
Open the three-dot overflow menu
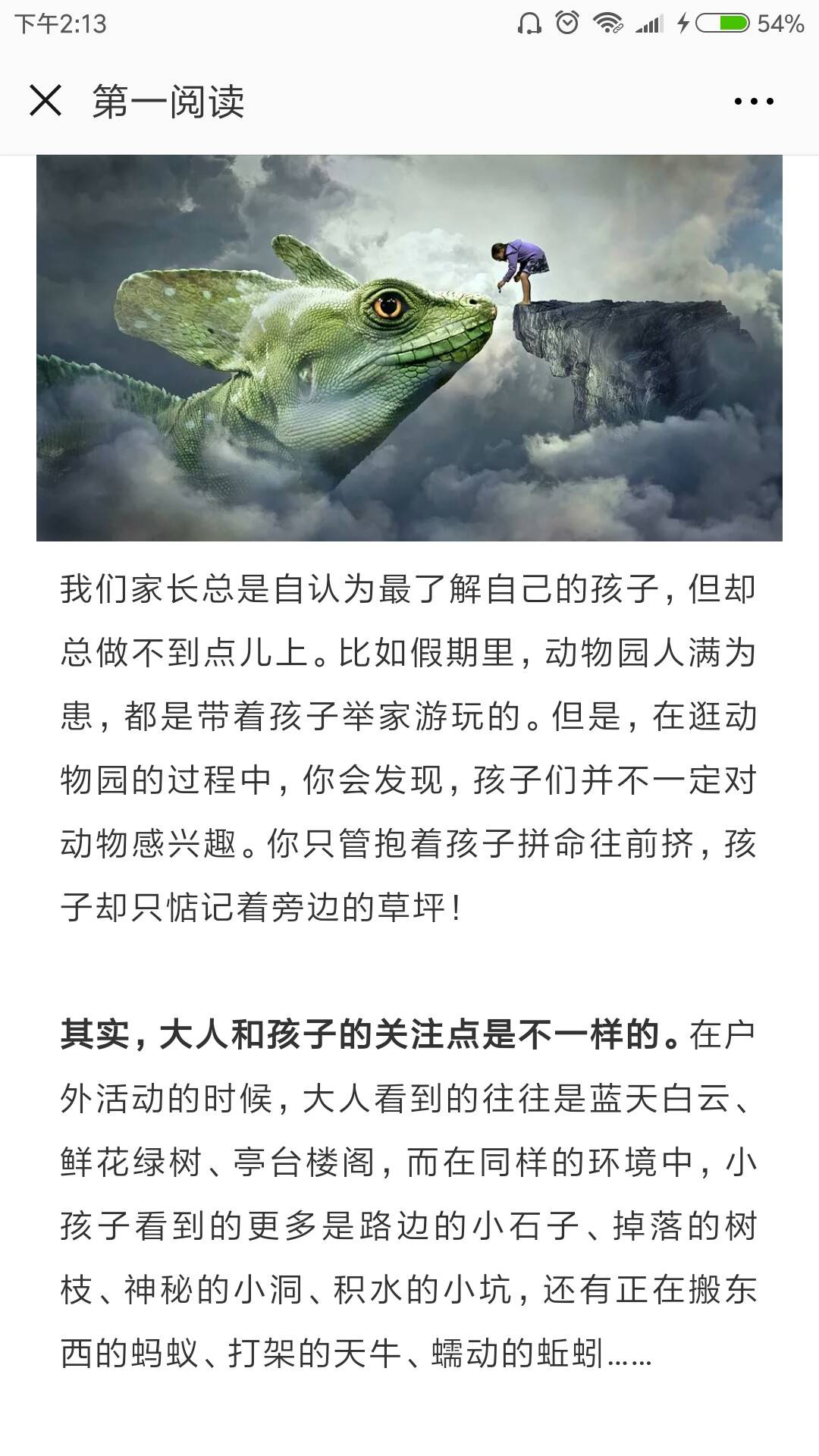click(754, 101)
